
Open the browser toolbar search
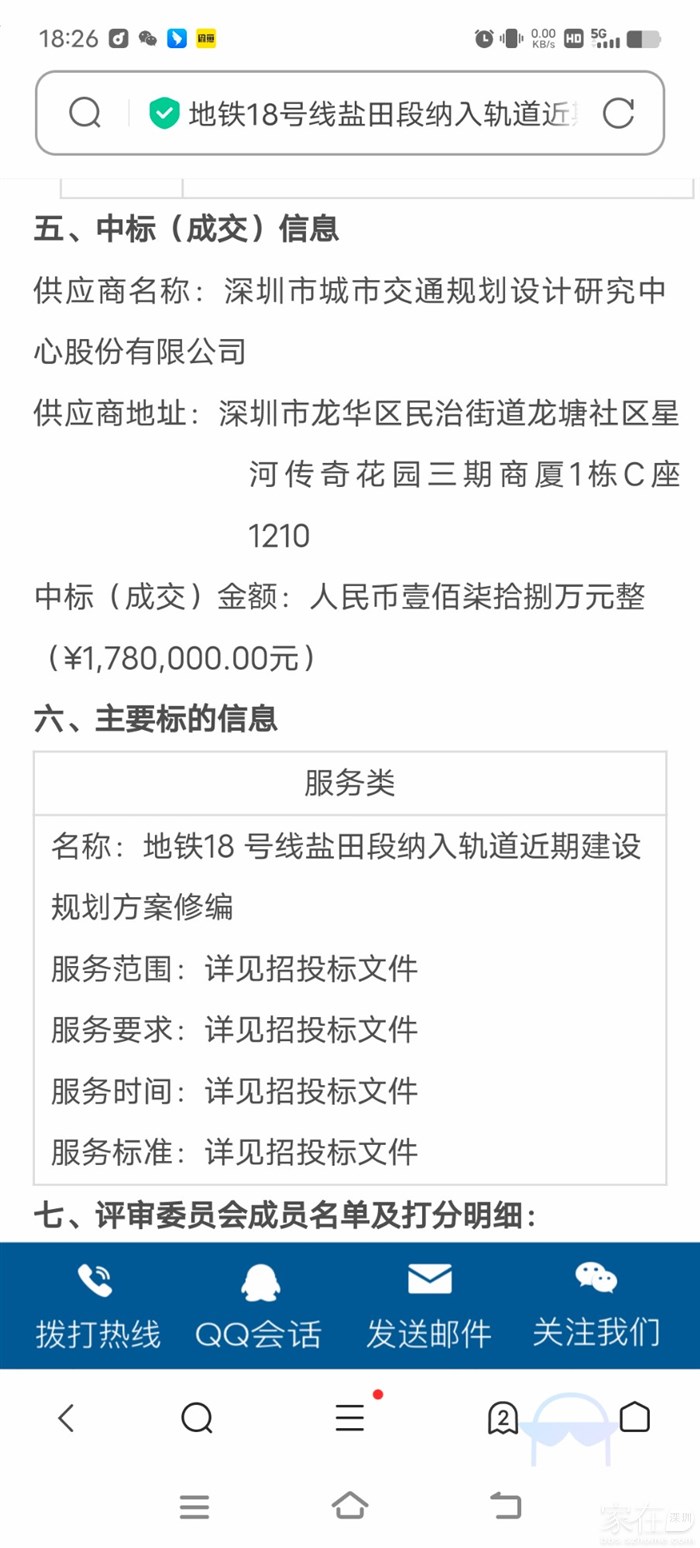197,1417
